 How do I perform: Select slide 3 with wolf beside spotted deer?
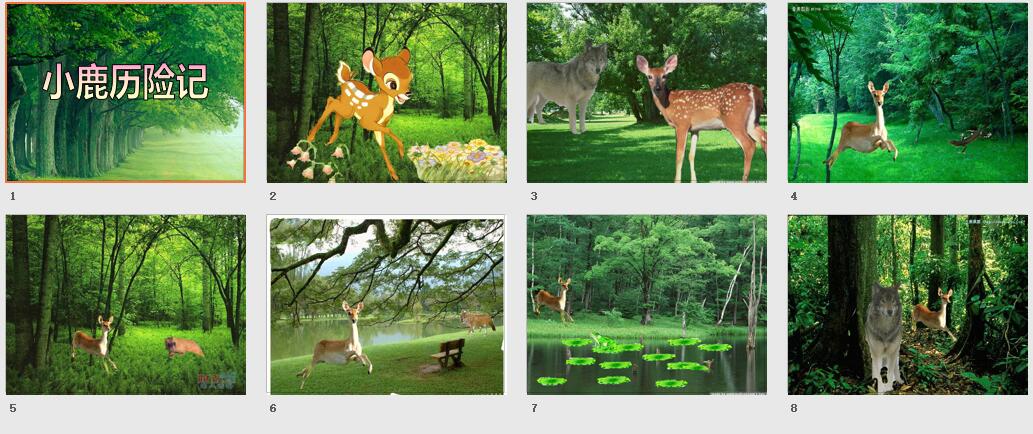646,92
